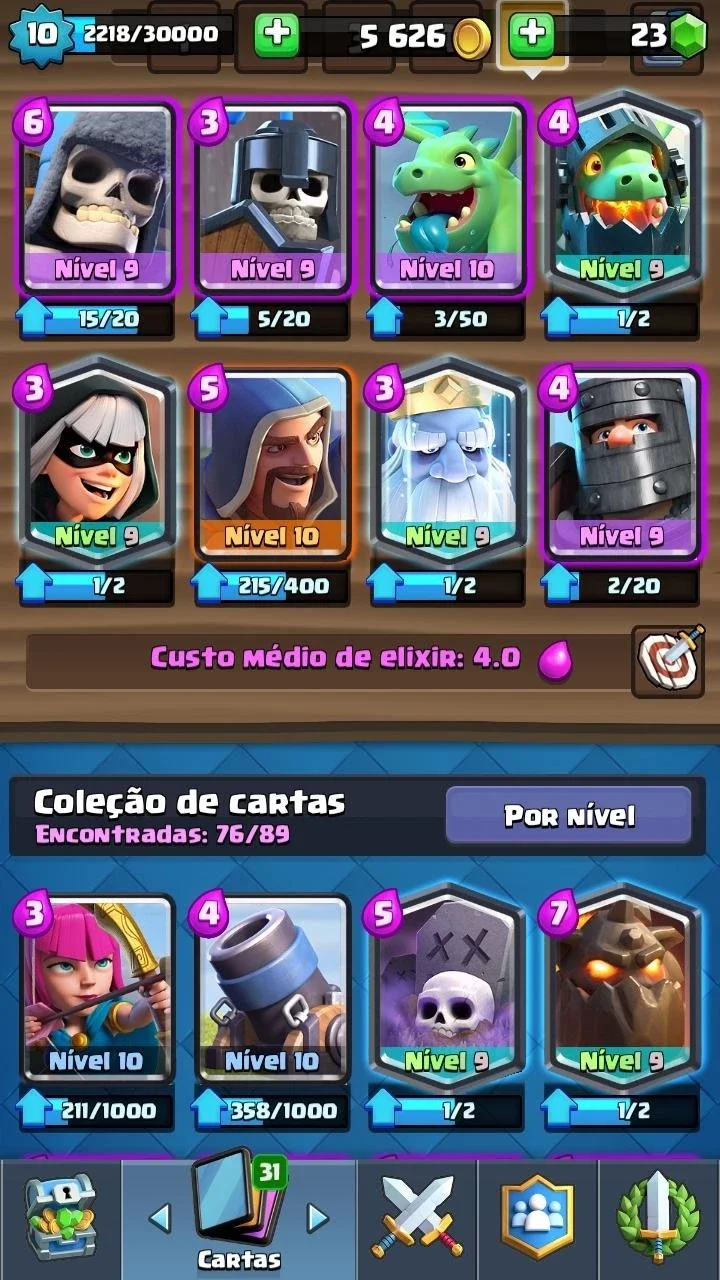Viewport: 720px width, 1280px height.
Task: Select the Baby Dragon card in the deck
Action: 447,200
